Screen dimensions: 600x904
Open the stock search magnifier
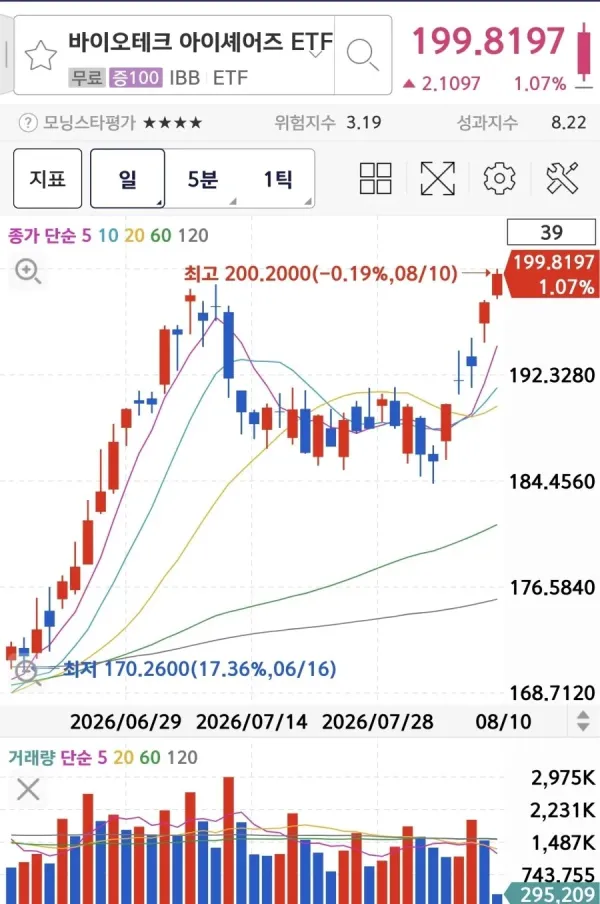point(363,55)
